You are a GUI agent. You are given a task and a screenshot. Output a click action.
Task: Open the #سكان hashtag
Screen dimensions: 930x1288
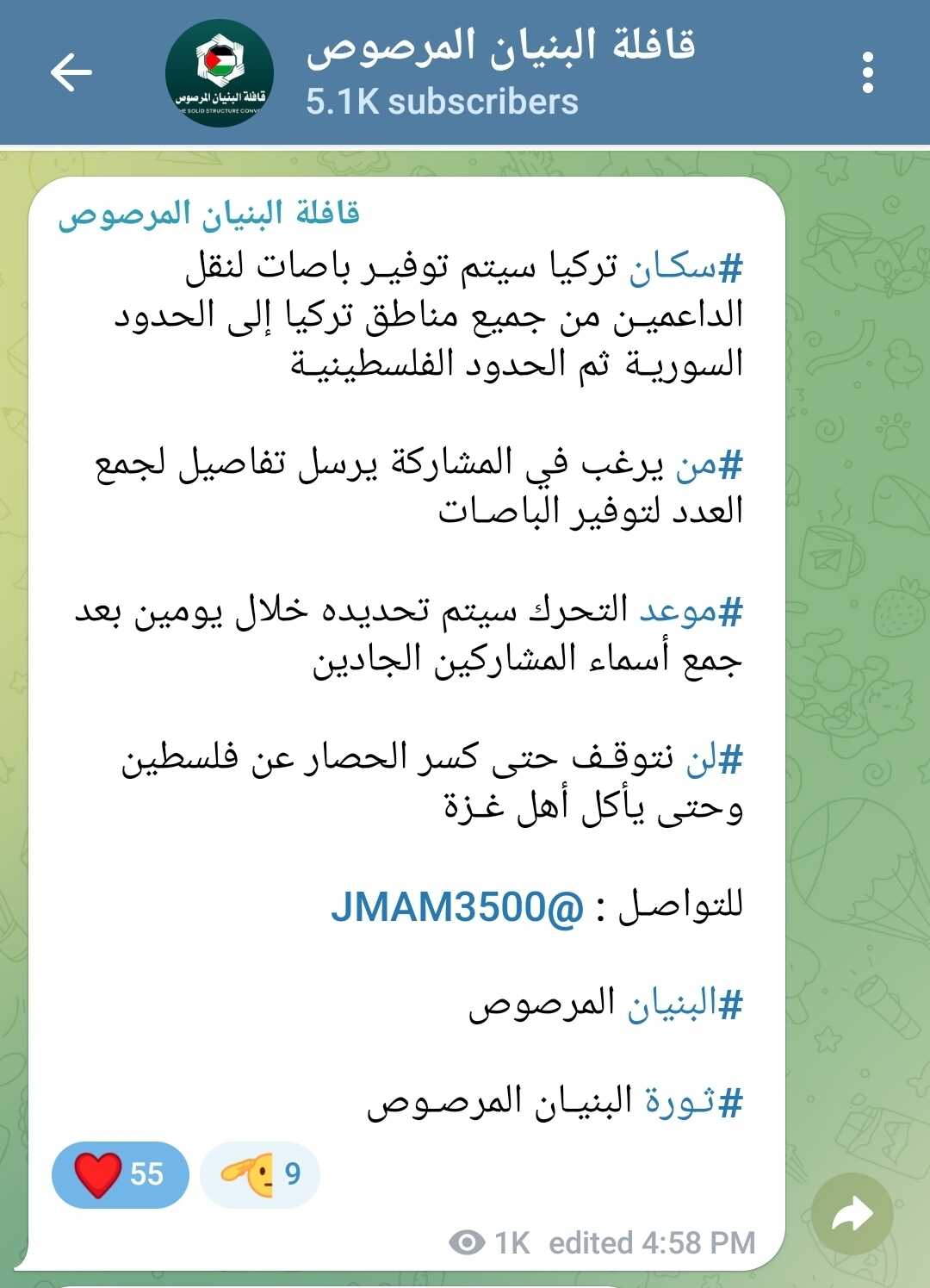[685, 268]
